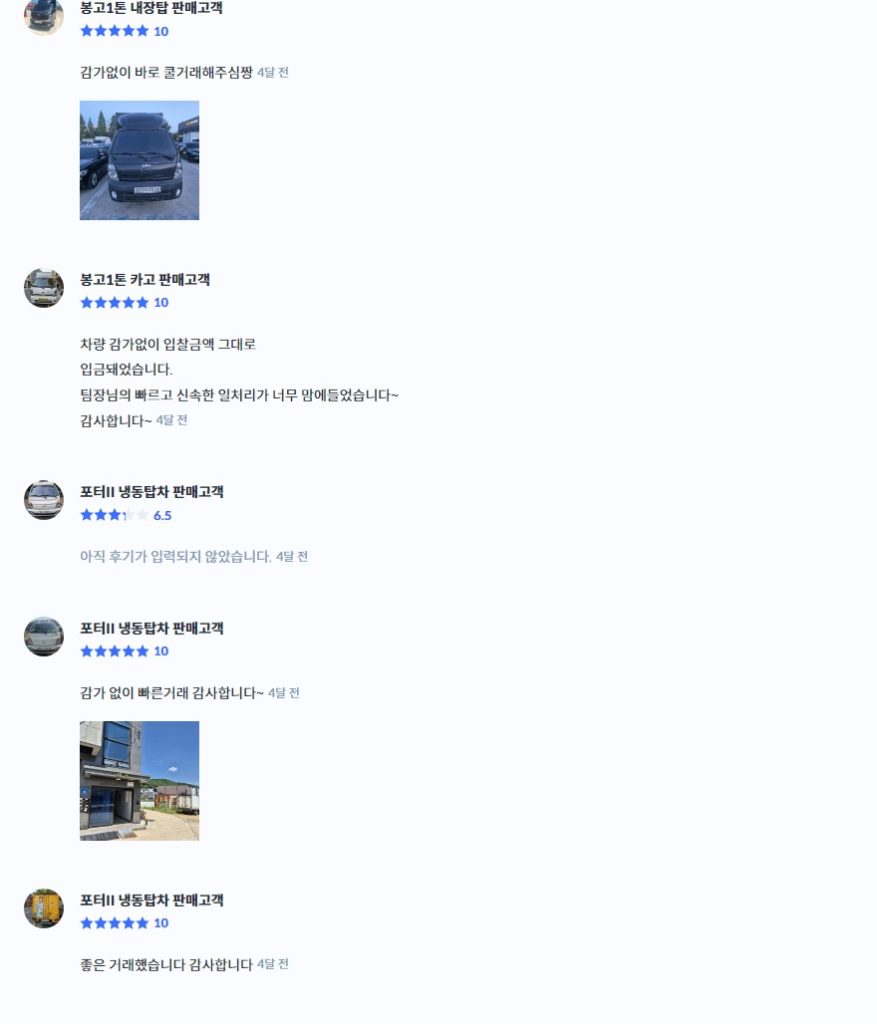View the photo under 감가 없이 빠른거래 감사합니다

pos(139,780)
